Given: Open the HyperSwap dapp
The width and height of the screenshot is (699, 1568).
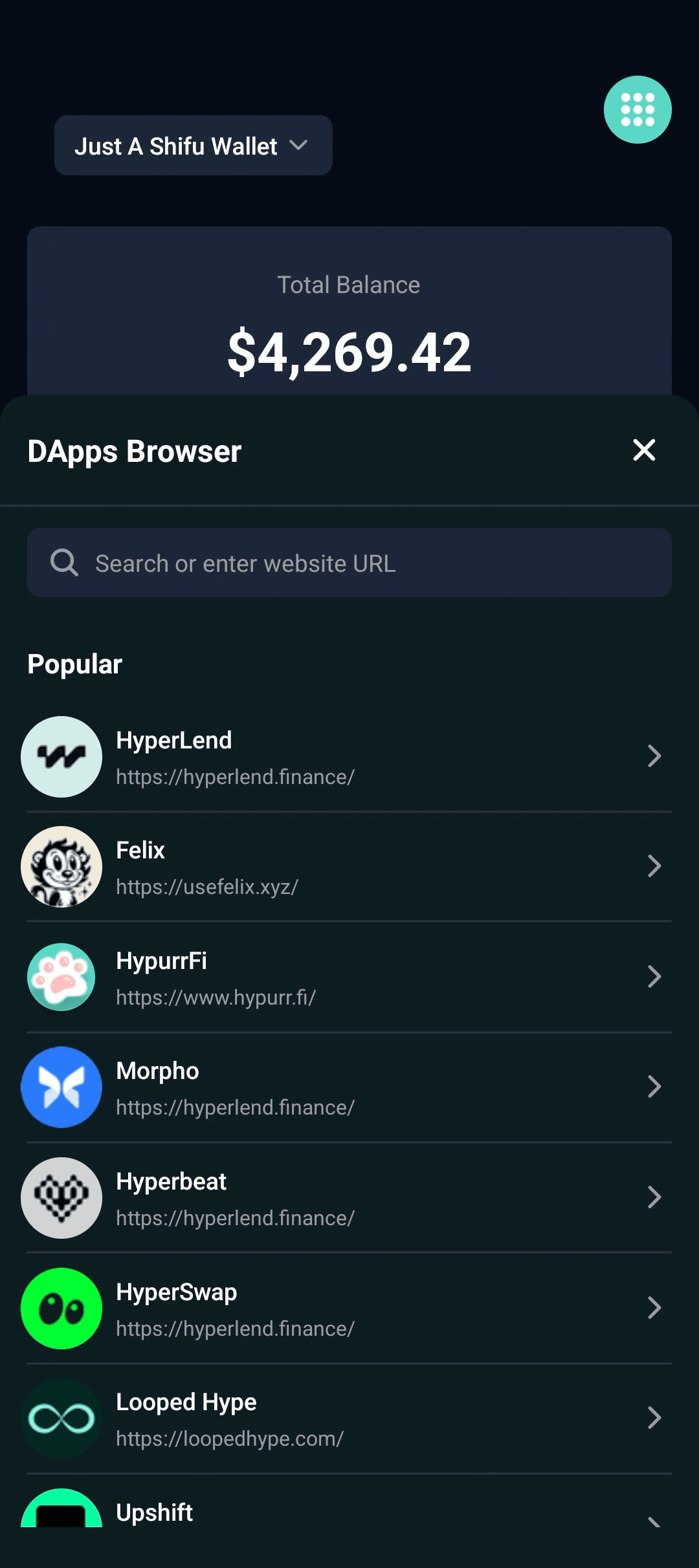Looking at the screenshot, I should click(x=349, y=1309).
